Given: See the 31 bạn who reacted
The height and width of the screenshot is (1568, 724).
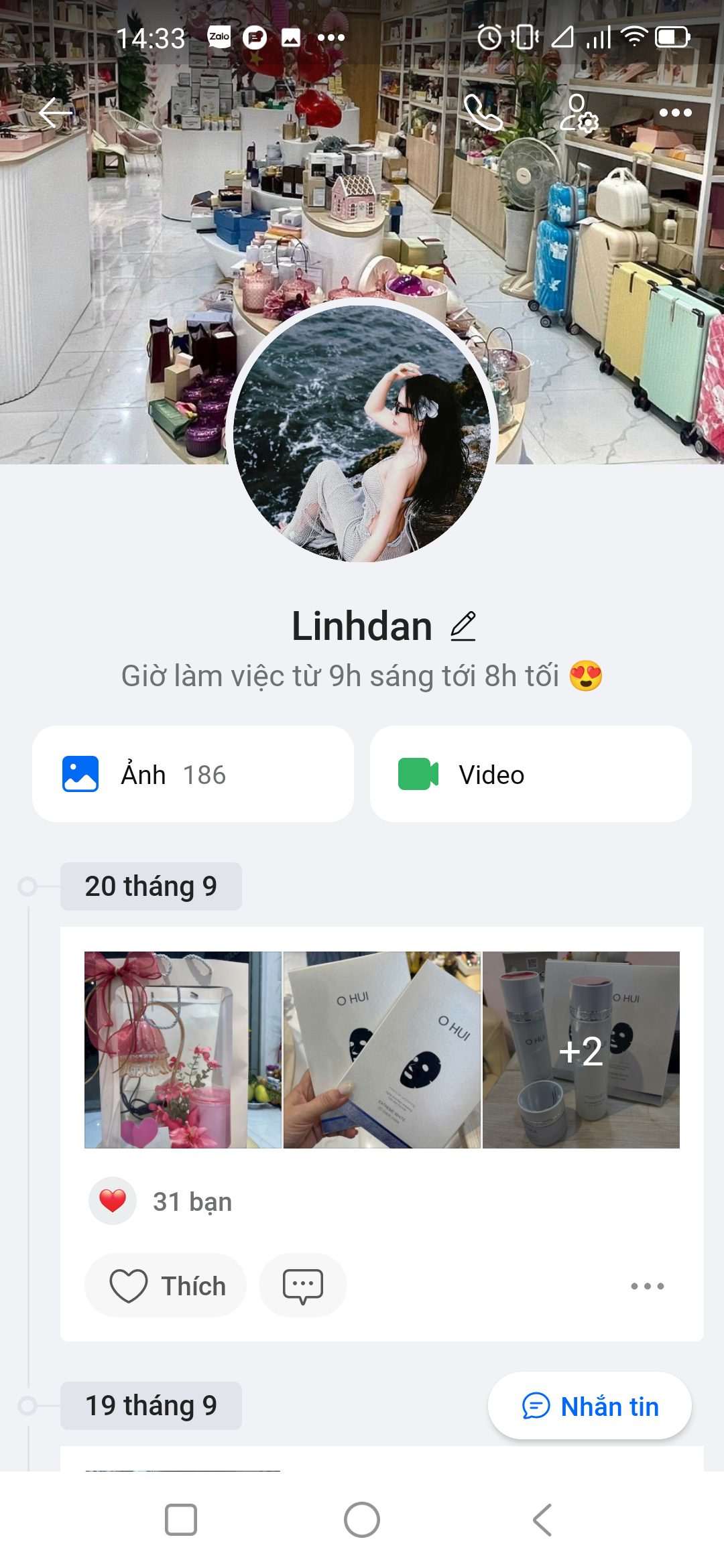Looking at the screenshot, I should 192,1201.
